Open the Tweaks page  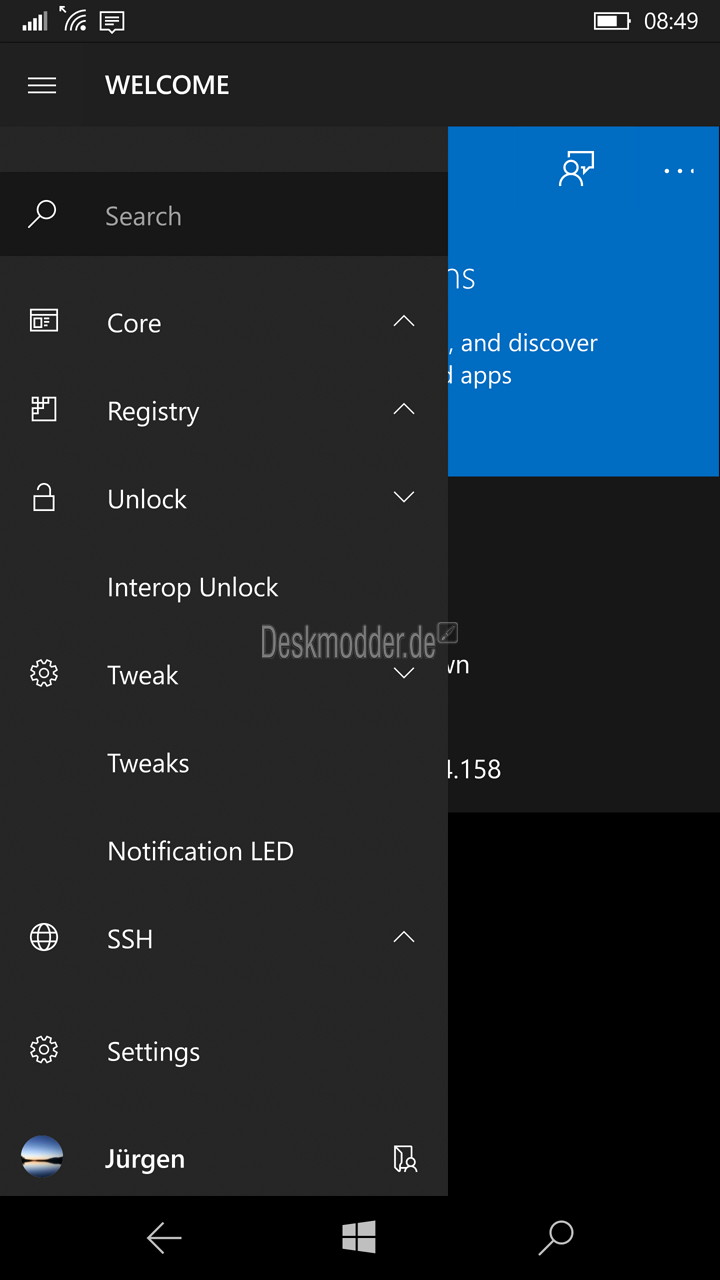[224, 763]
